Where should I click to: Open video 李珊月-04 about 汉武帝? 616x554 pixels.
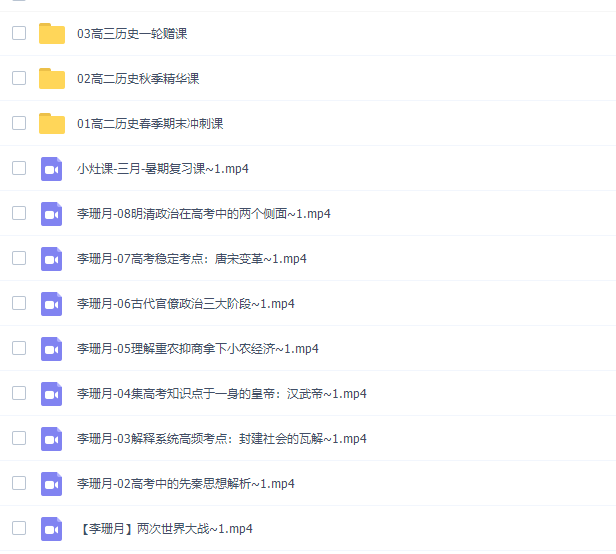click(x=221, y=394)
